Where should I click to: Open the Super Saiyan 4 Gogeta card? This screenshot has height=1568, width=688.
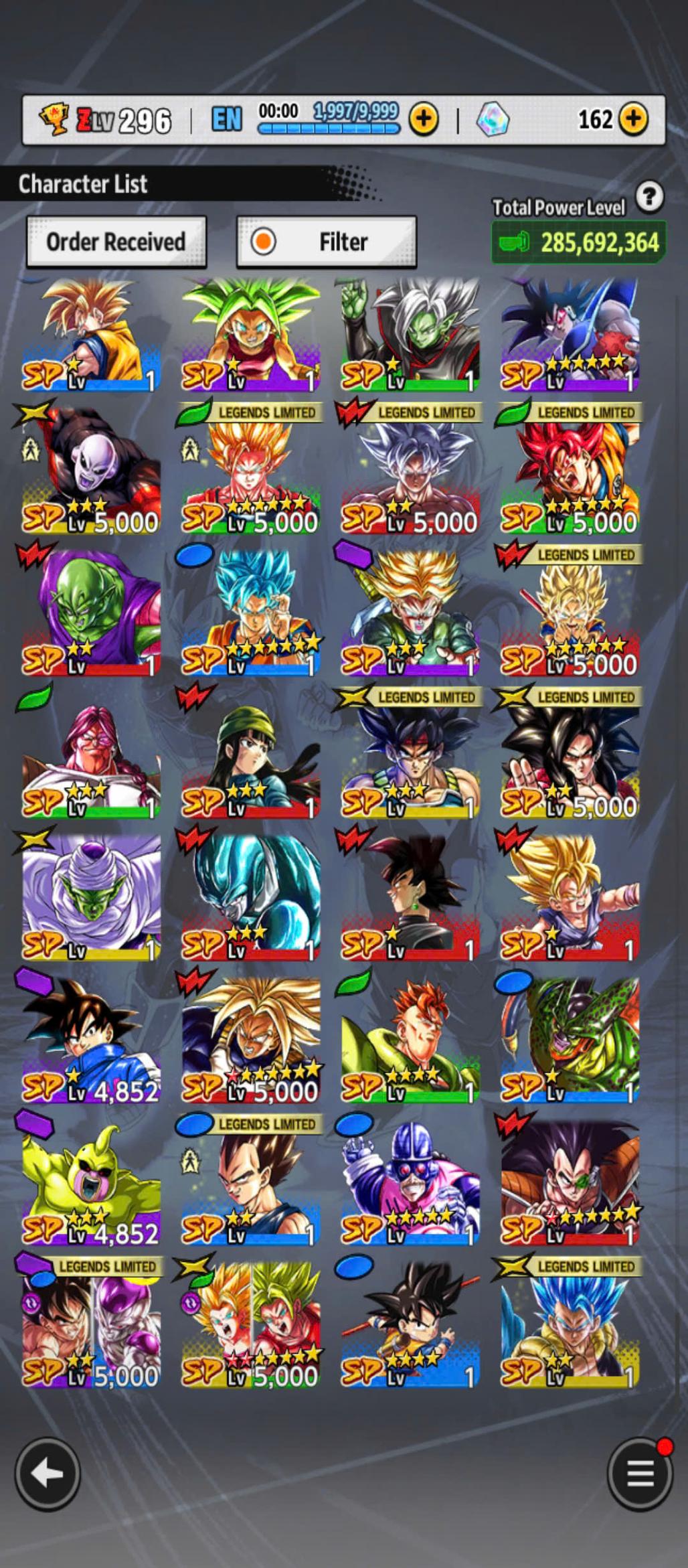click(570, 757)
